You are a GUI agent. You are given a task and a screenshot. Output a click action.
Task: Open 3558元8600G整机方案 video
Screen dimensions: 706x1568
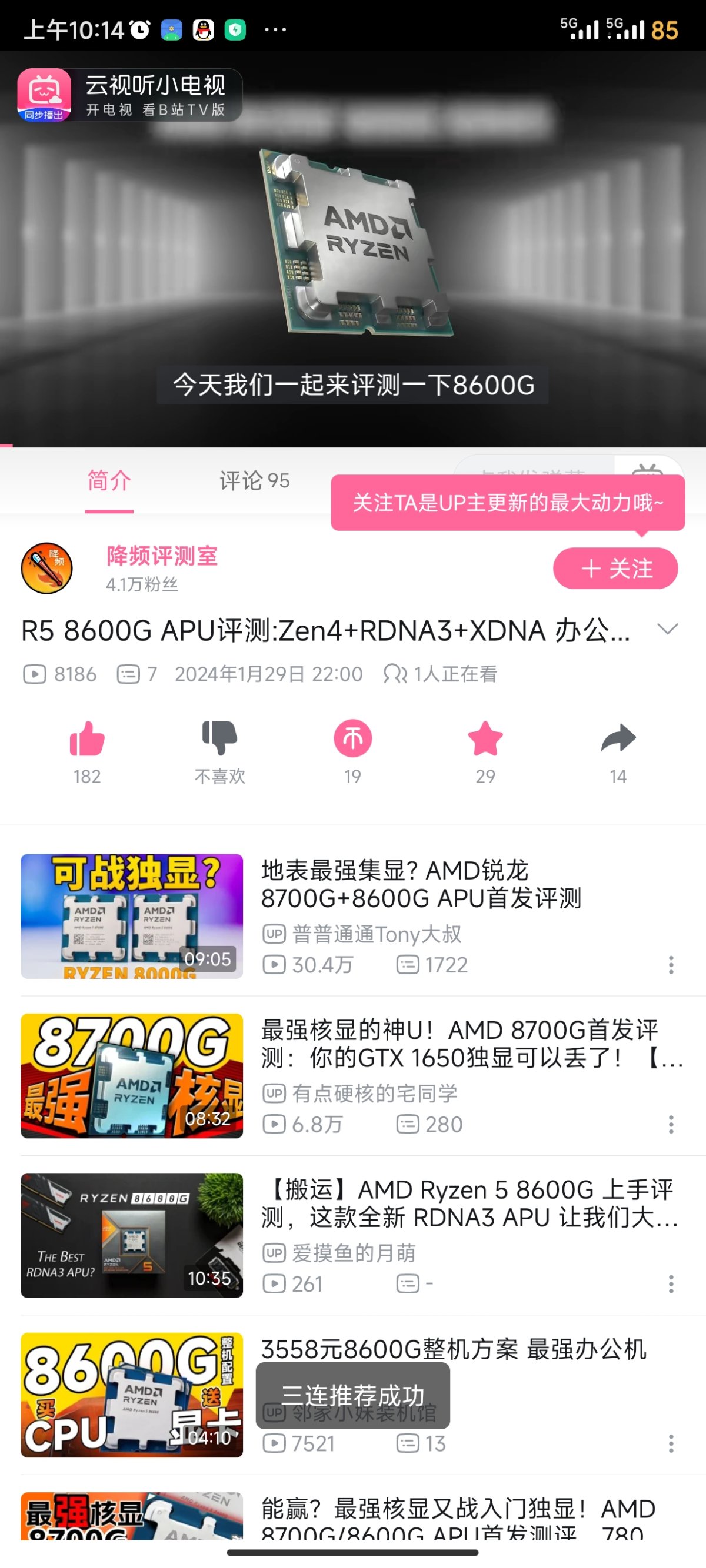pyautogui.click(x=352, y=1395)
